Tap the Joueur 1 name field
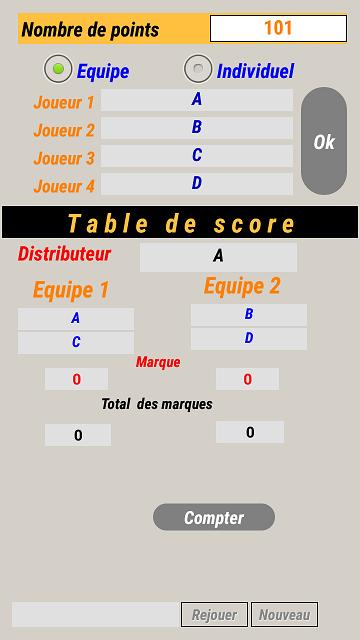Viewport: 360px width, 640px height. (x=197, y=100)
